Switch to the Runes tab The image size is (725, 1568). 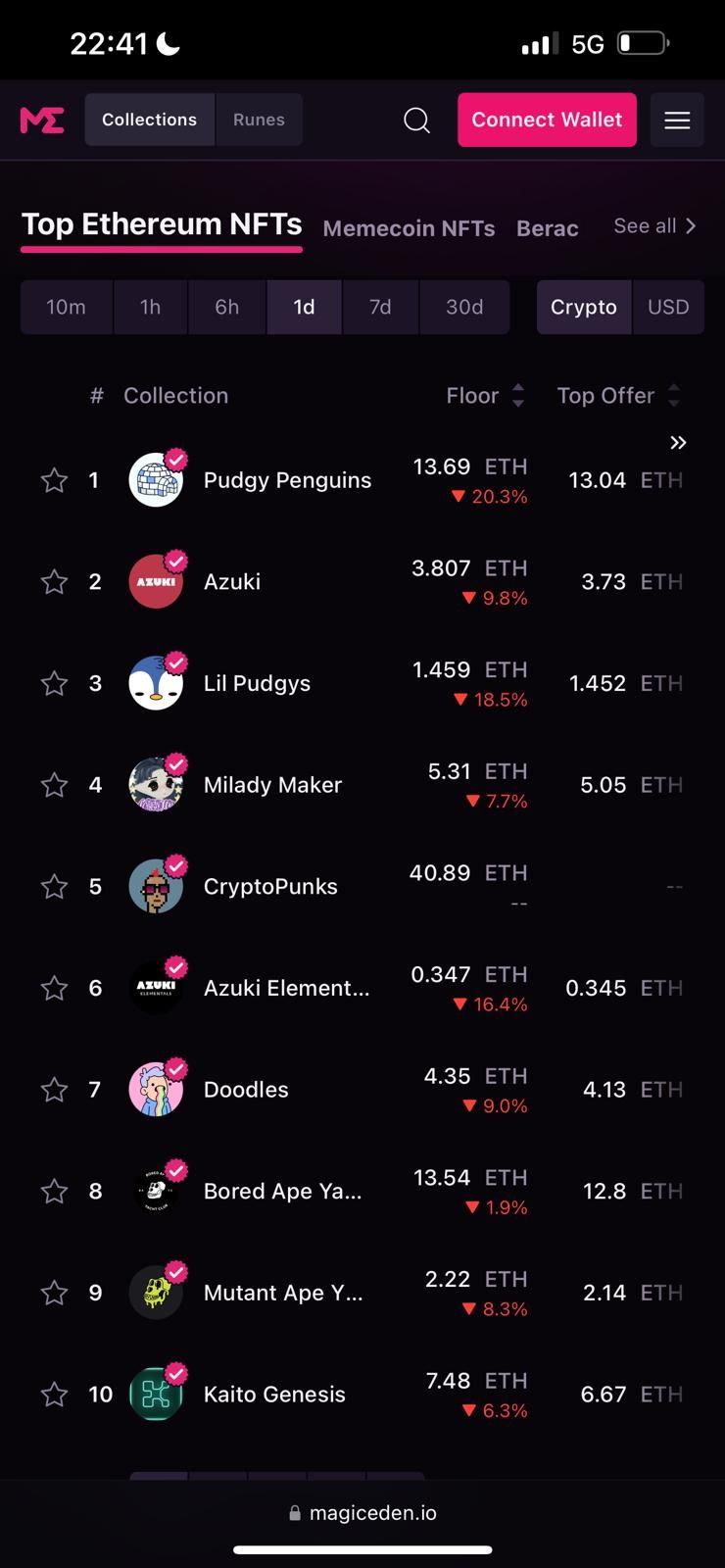259,120
